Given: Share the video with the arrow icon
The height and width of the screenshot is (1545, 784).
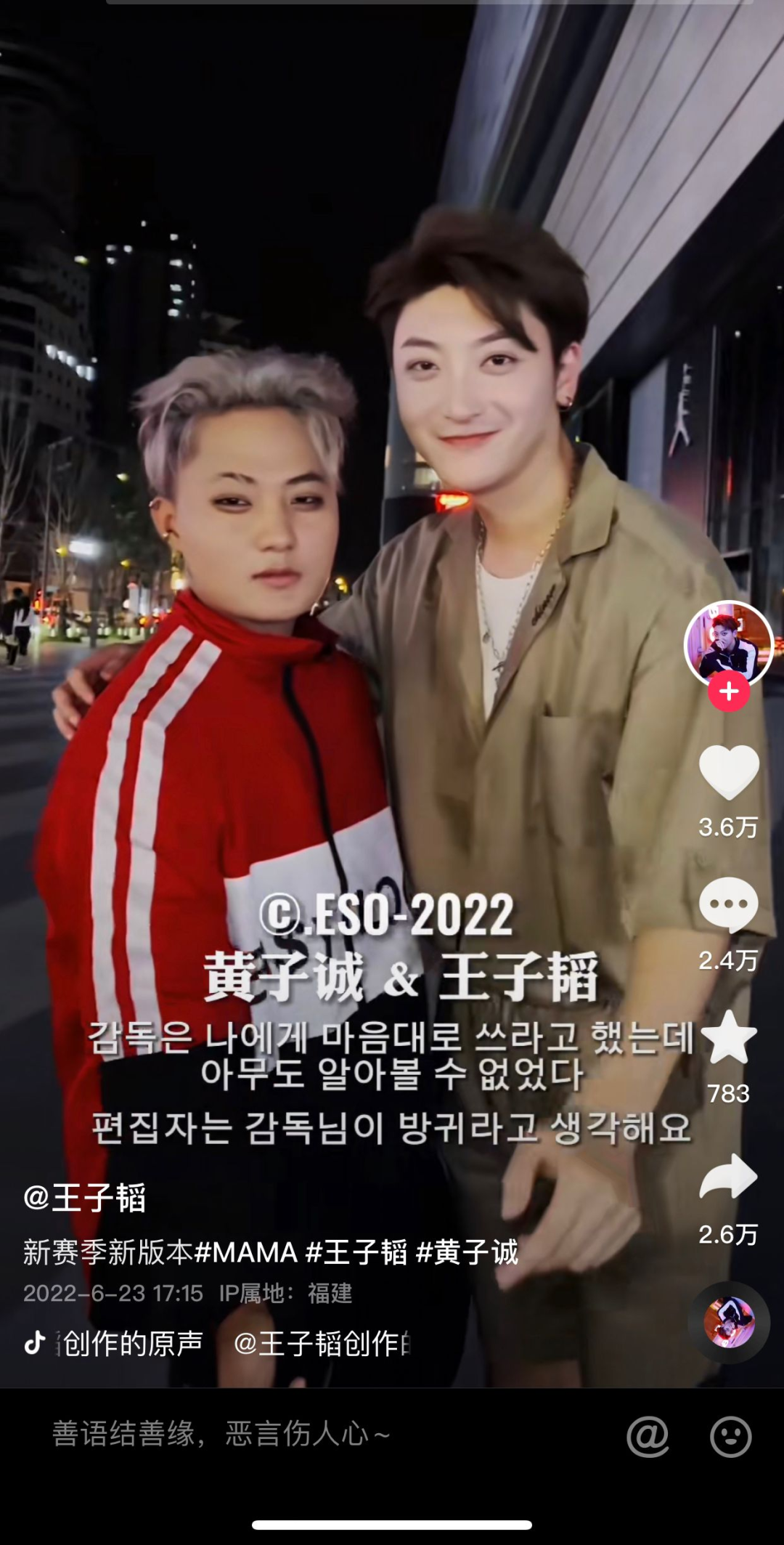Looking at the screenshot, I should (x=728, y=1175).
